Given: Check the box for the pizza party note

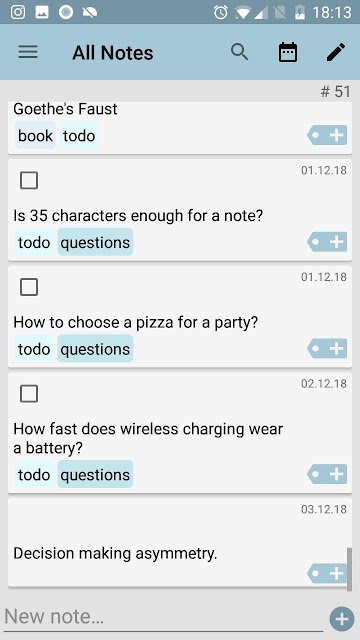Looking at the screenshot, I should click(29, 287).
